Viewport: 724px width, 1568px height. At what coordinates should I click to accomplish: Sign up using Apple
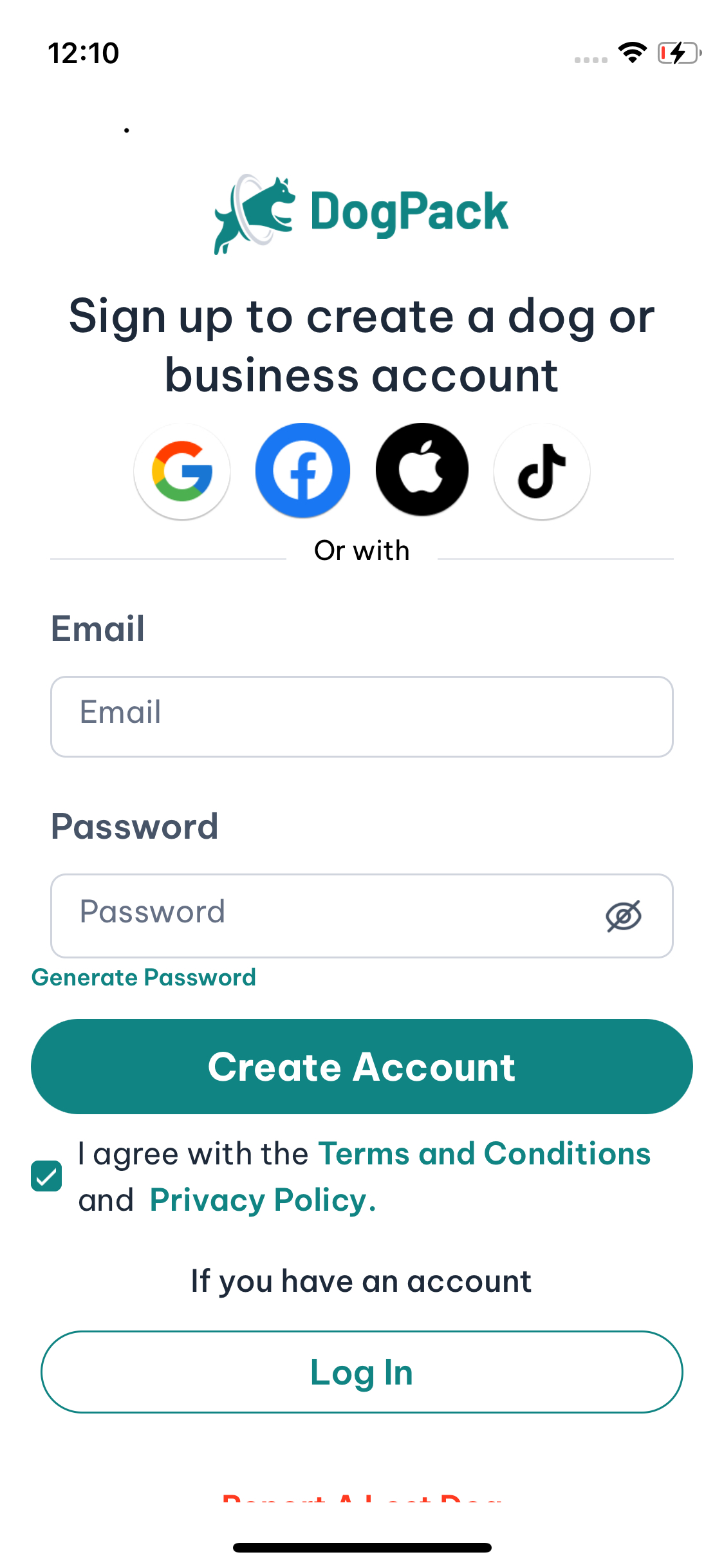422,470
